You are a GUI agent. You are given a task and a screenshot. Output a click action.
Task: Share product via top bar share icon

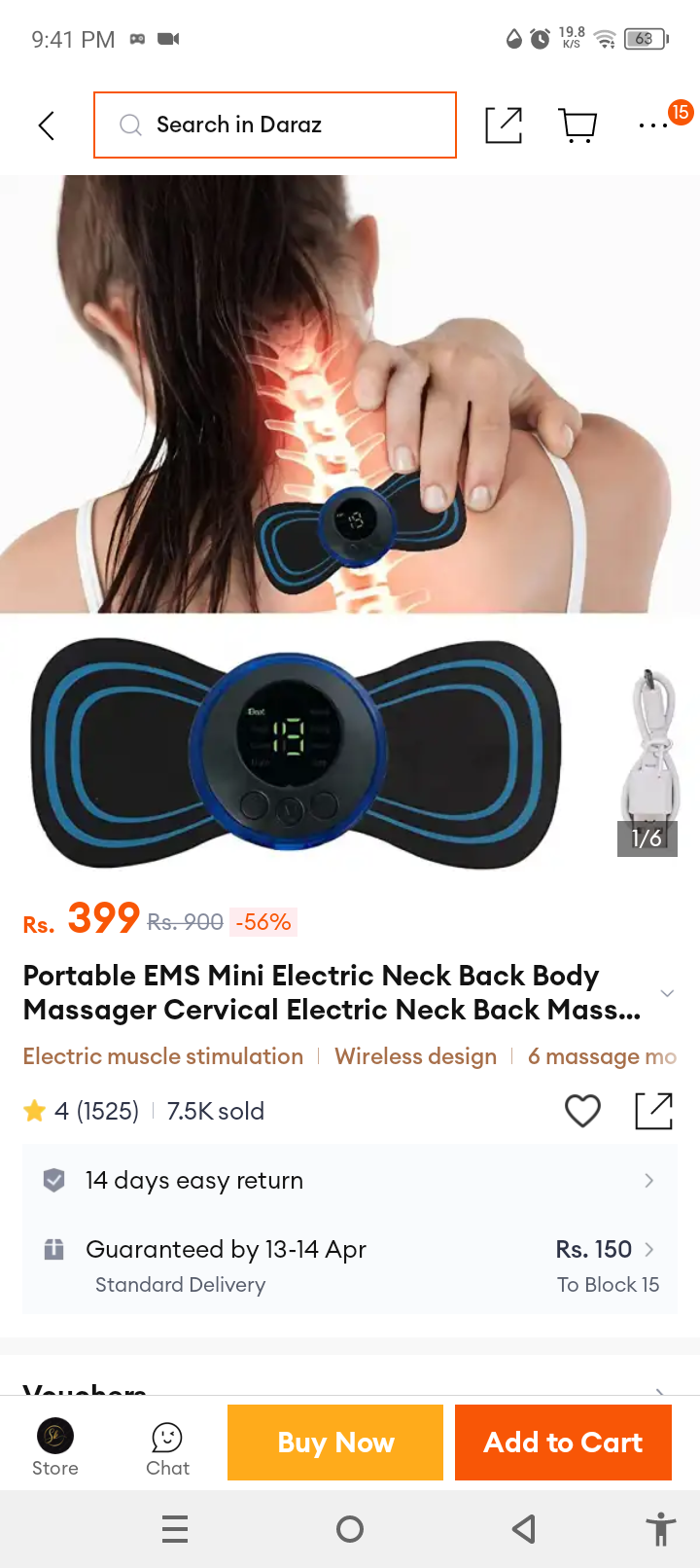504,125
